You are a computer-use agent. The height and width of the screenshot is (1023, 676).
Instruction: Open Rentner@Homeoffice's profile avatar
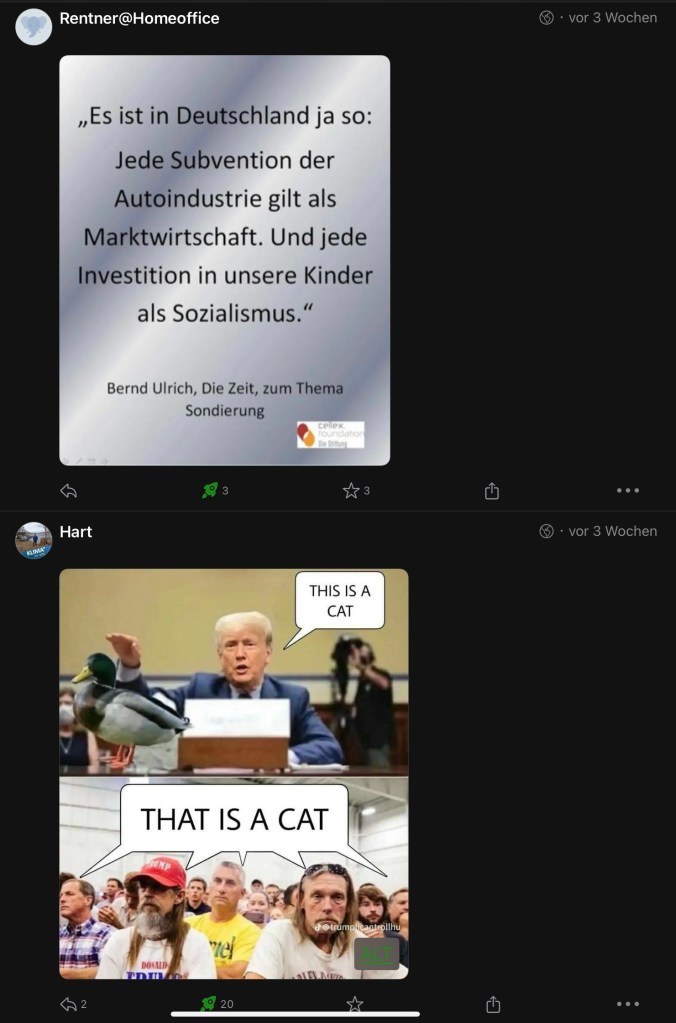[x=34, y=27]
